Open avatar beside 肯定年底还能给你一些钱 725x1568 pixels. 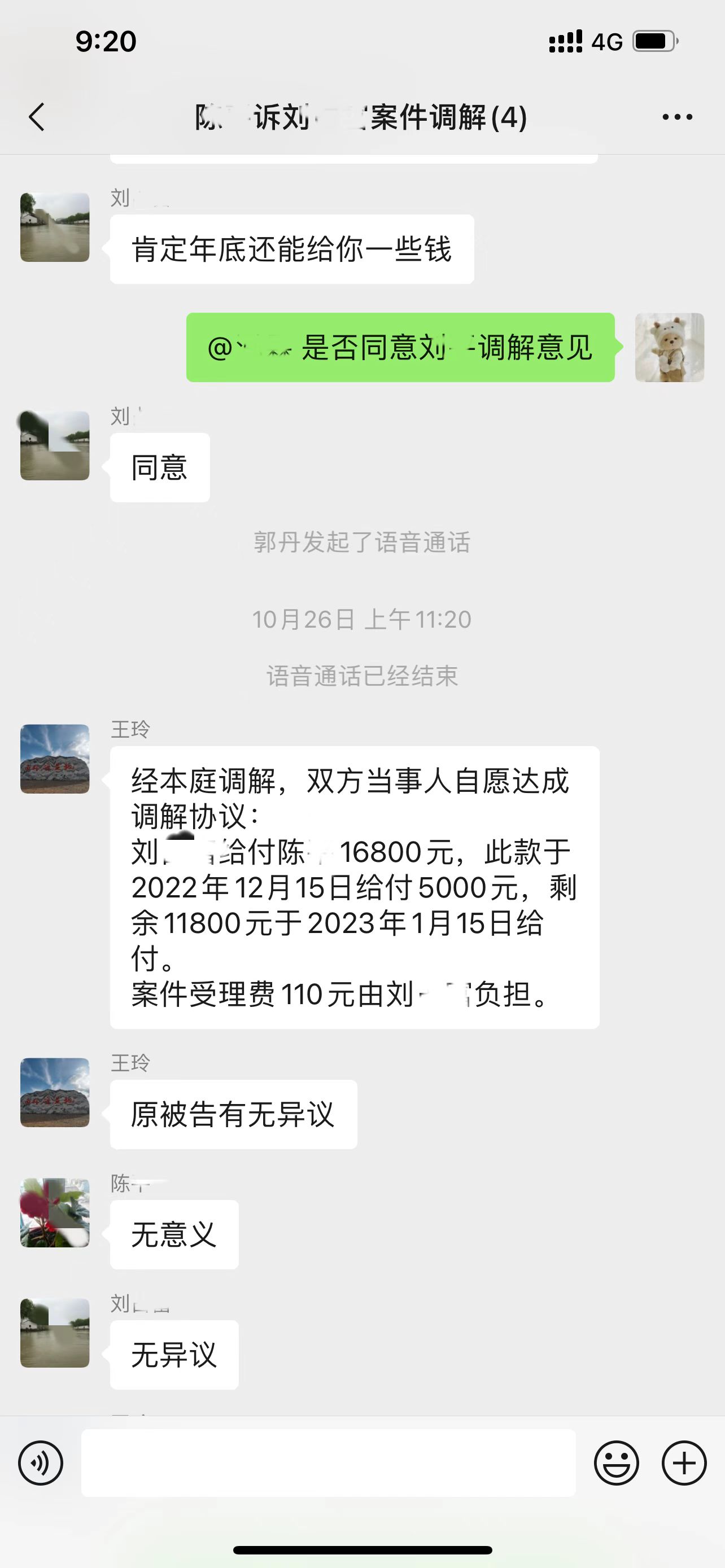click(55, 227)
